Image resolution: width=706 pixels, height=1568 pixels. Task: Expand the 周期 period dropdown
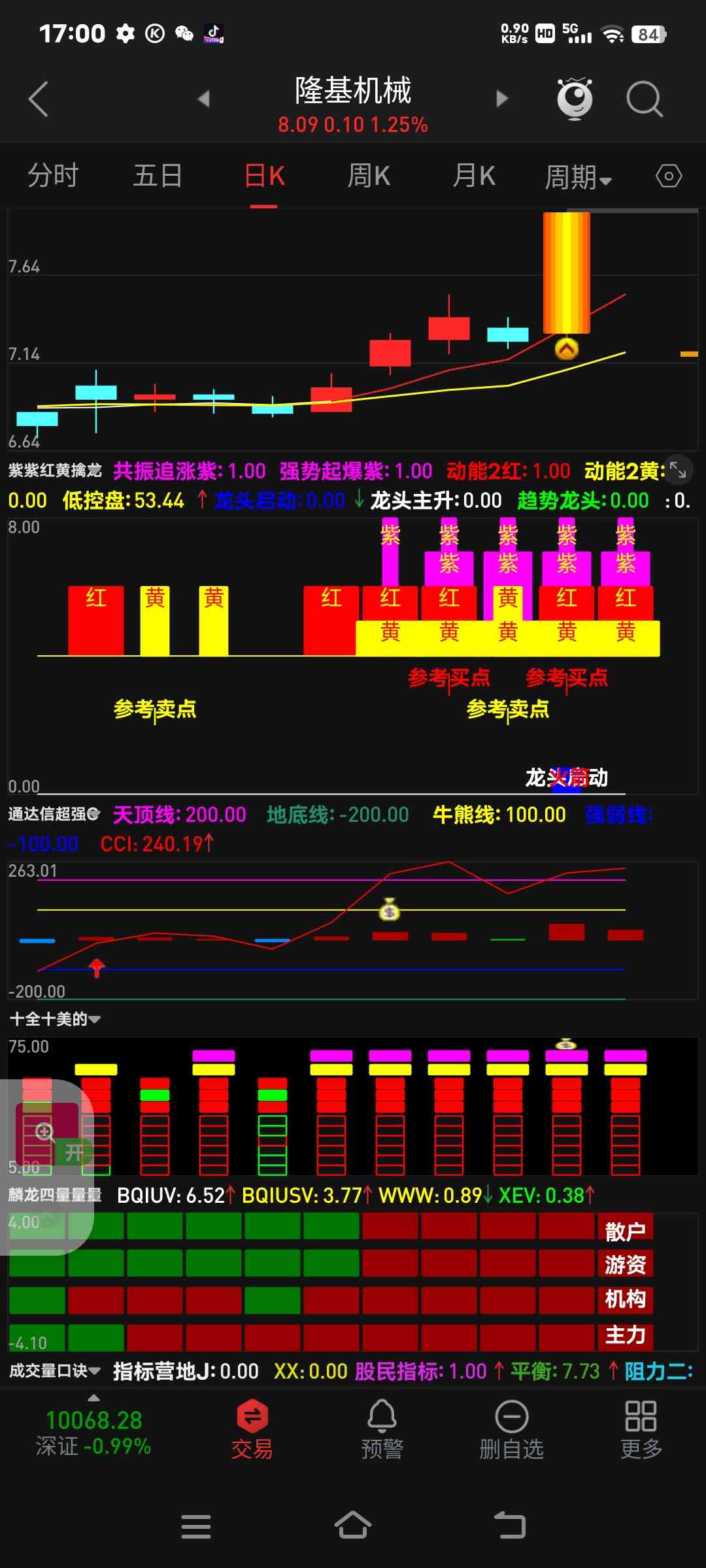[578, 177]
